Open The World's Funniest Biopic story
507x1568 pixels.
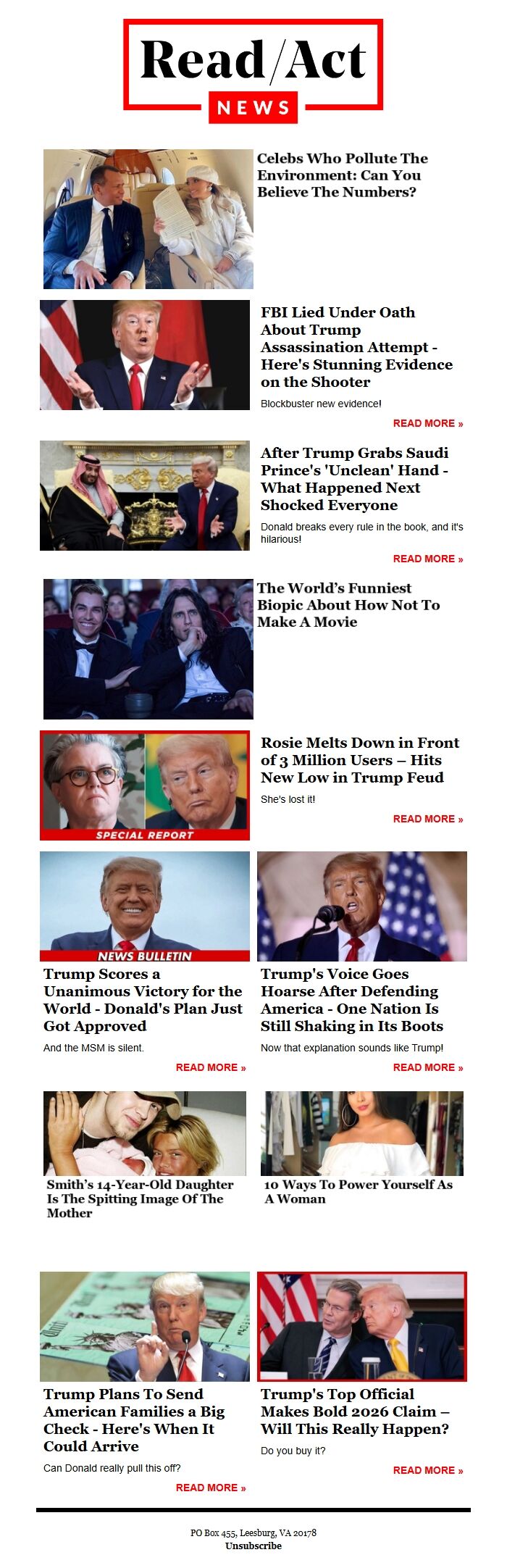(x=348, y=605)
